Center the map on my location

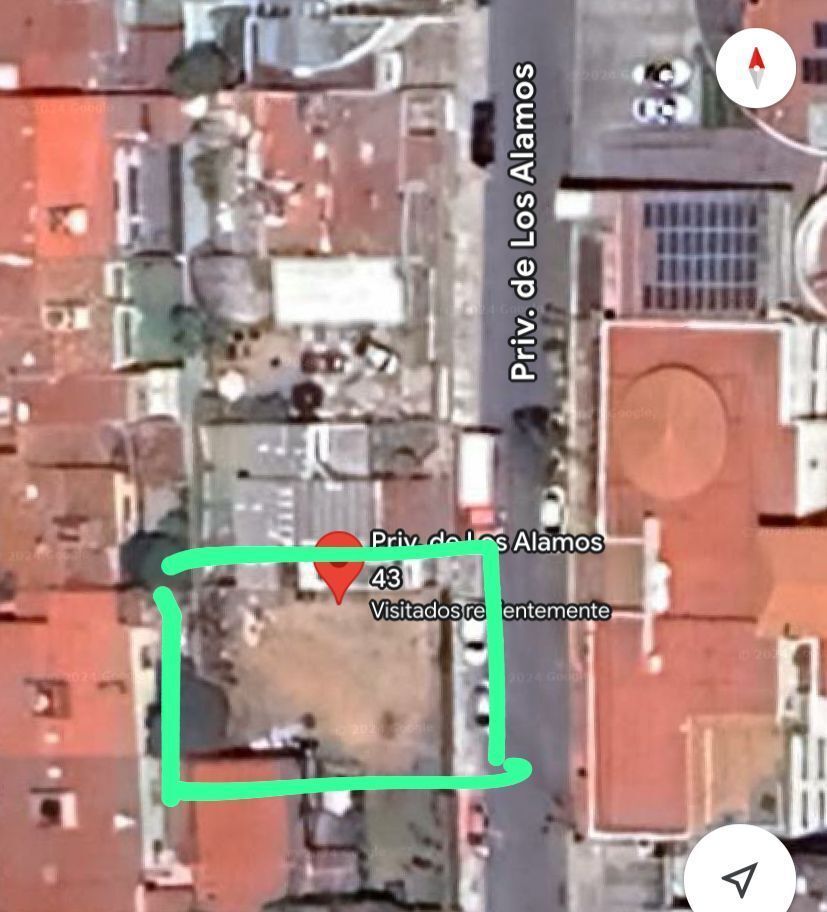point(740,877)
